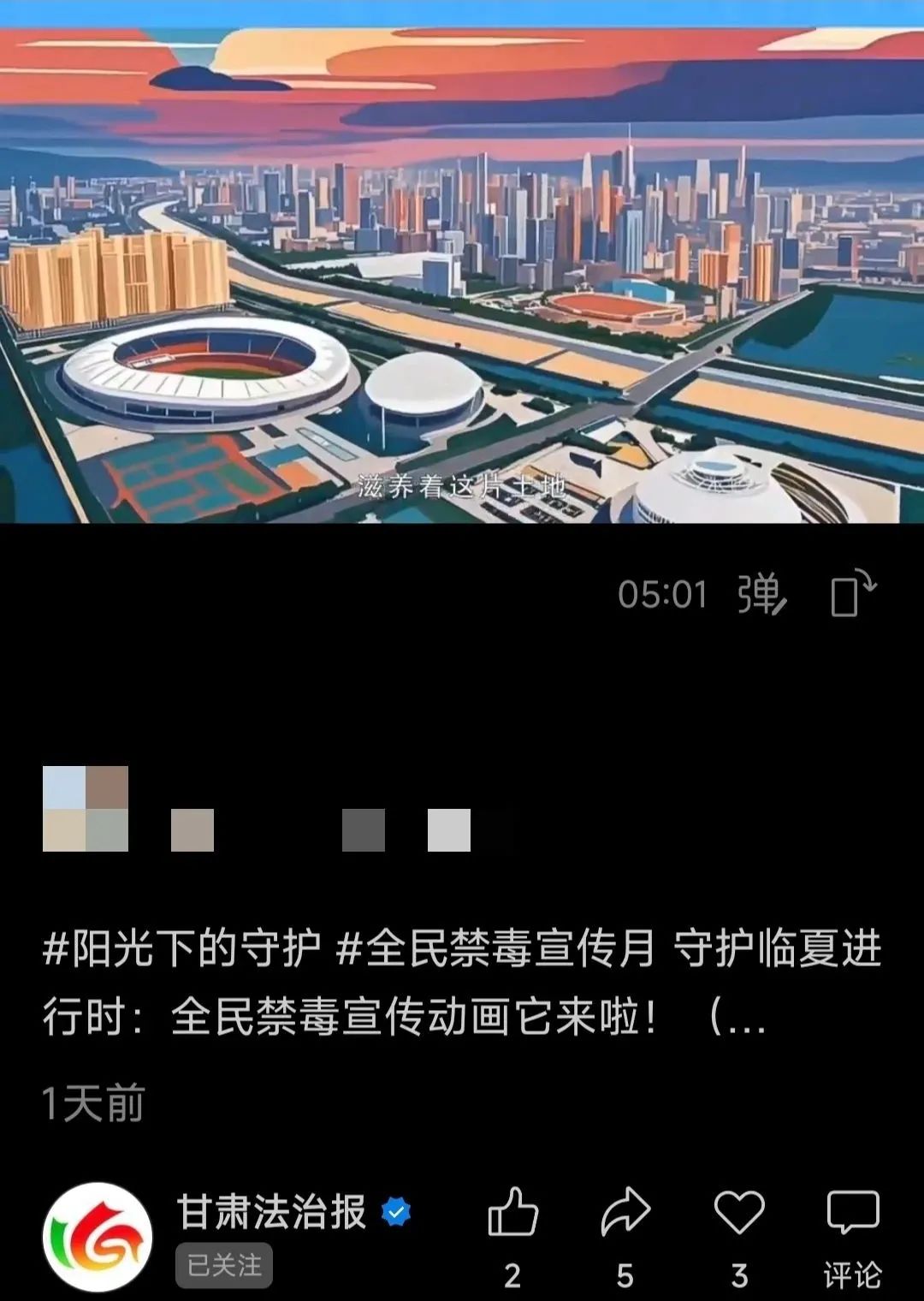924x1301 pixels.
Task: Open 甘肃法治报 profile avatar
Action: [x=98, y=1237]
